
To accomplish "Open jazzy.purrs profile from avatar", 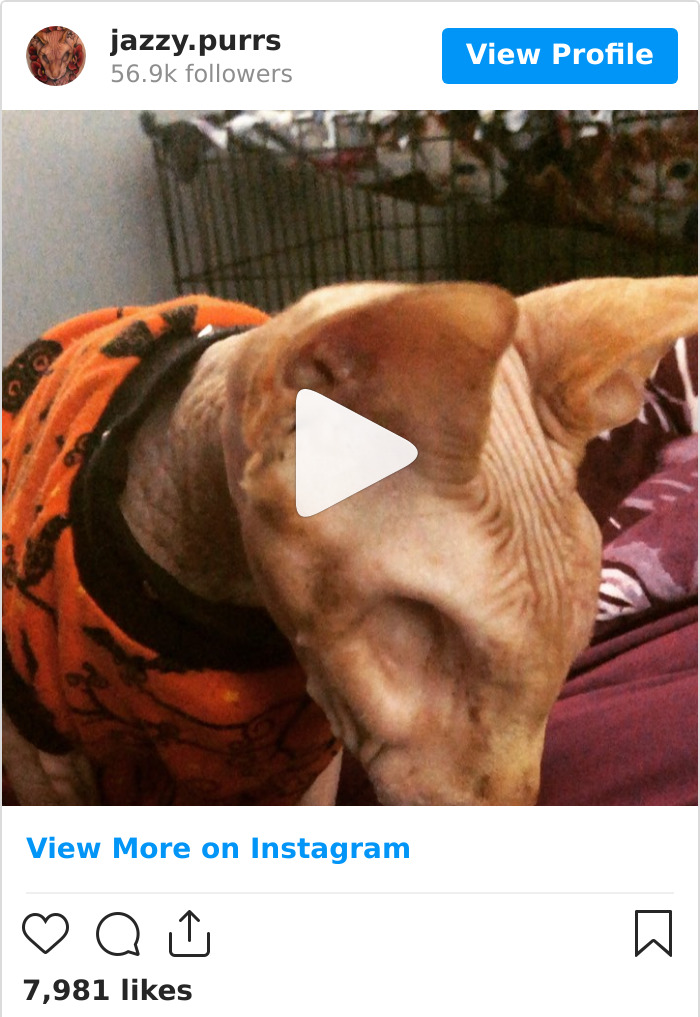I will click(56, 56).
